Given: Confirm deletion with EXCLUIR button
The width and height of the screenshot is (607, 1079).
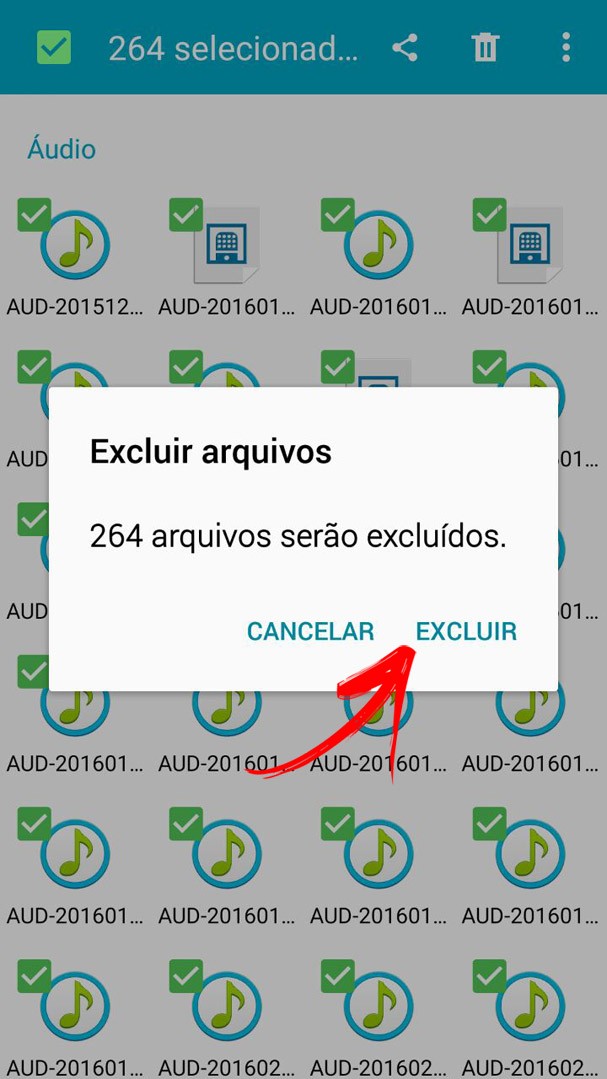Looking at the screenshot, I should pos(466,632).
